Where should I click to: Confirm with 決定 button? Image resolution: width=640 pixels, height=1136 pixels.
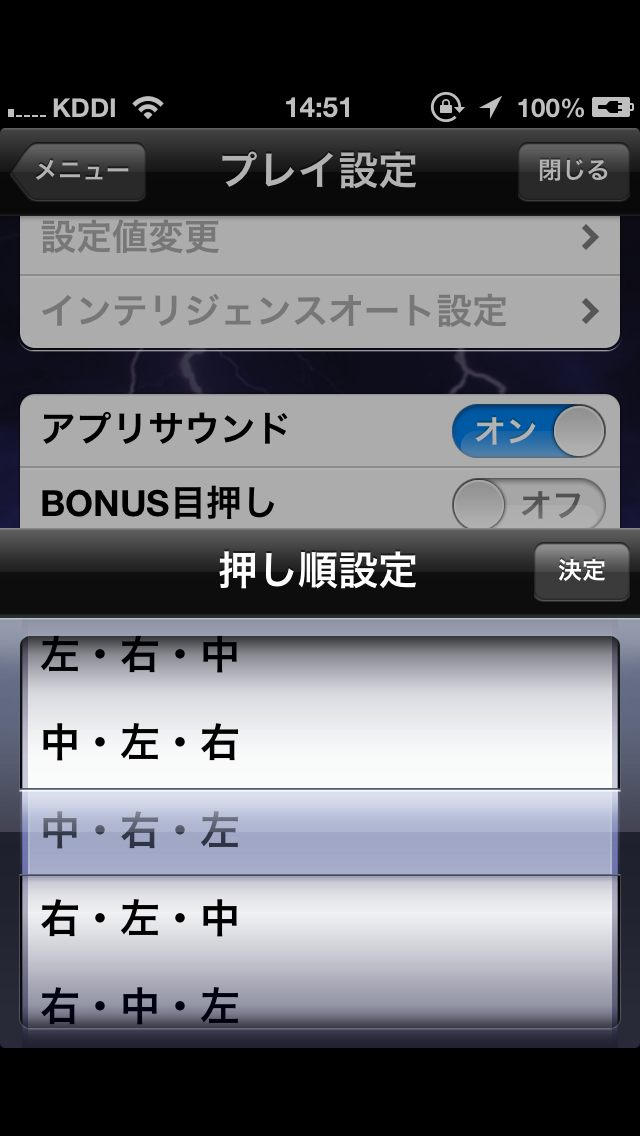tap(581, 571)
